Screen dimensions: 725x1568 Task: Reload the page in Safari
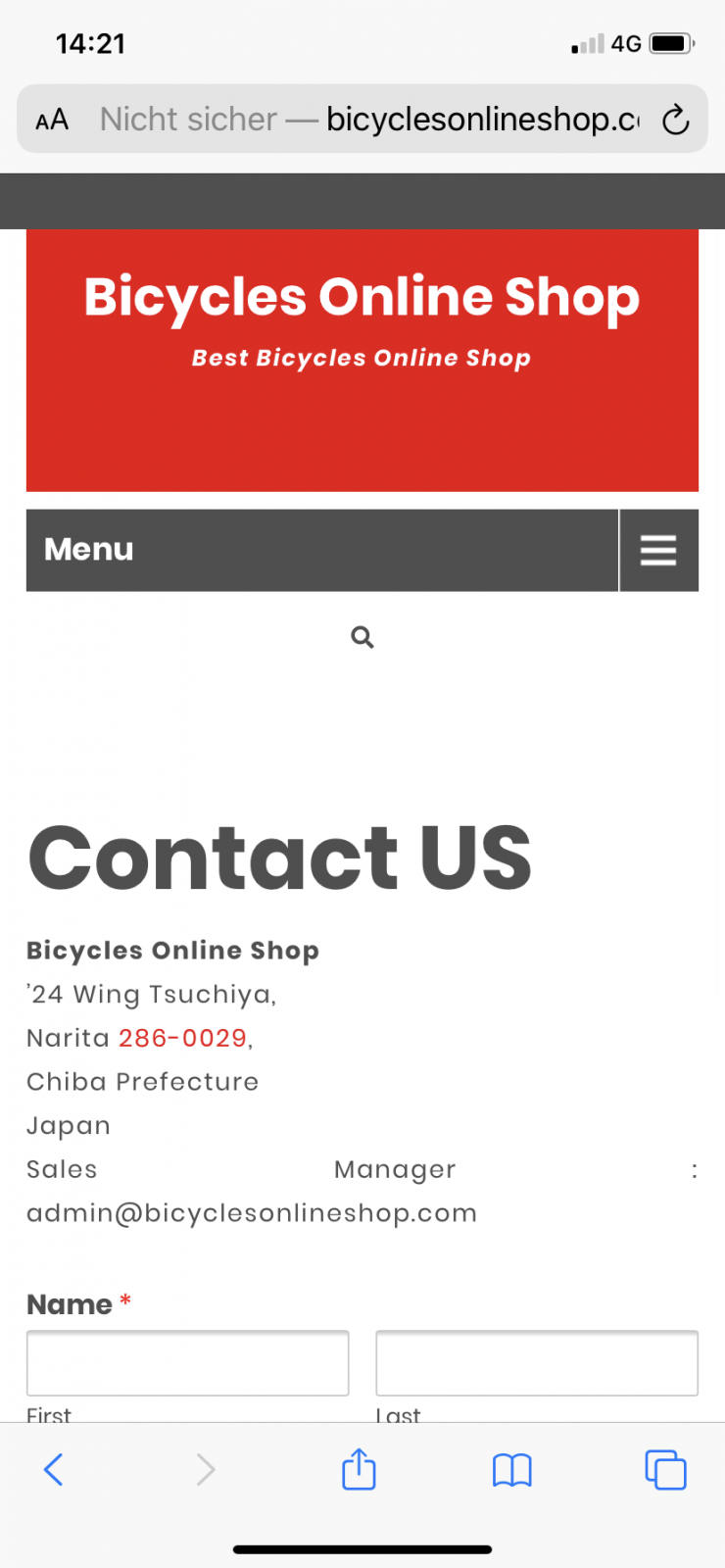676,121
